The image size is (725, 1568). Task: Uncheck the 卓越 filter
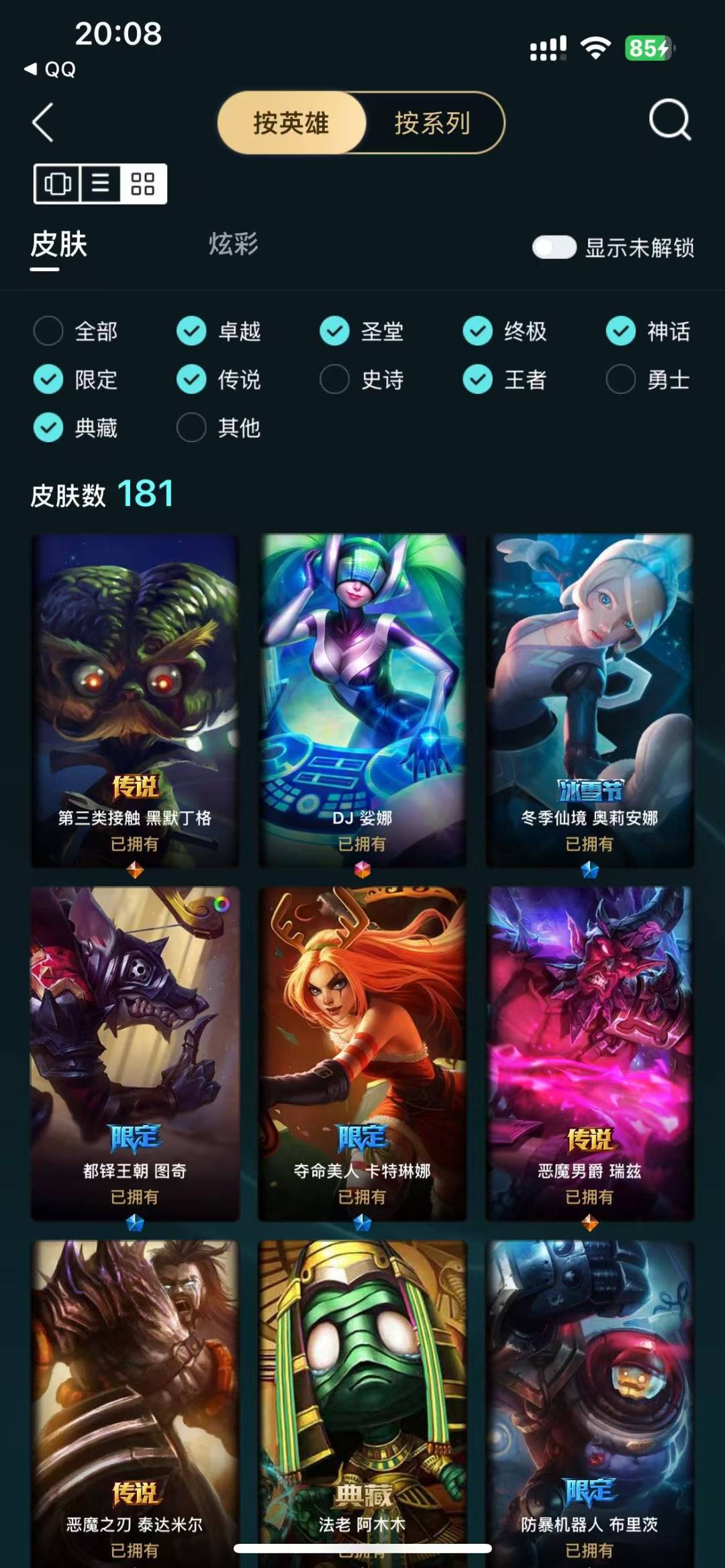(x=191, y=331)
